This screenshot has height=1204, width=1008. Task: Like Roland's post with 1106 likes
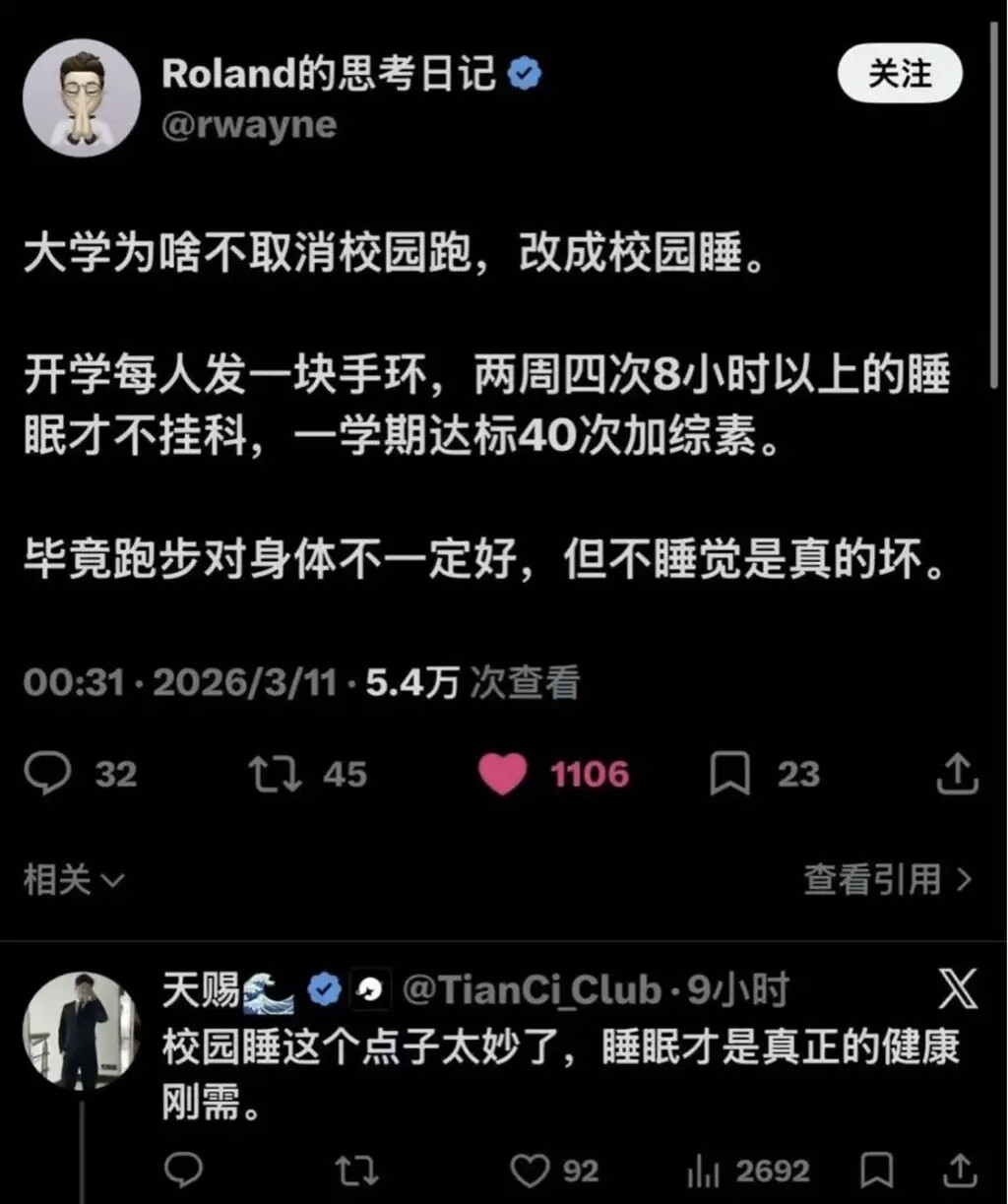tap(503, 774)
